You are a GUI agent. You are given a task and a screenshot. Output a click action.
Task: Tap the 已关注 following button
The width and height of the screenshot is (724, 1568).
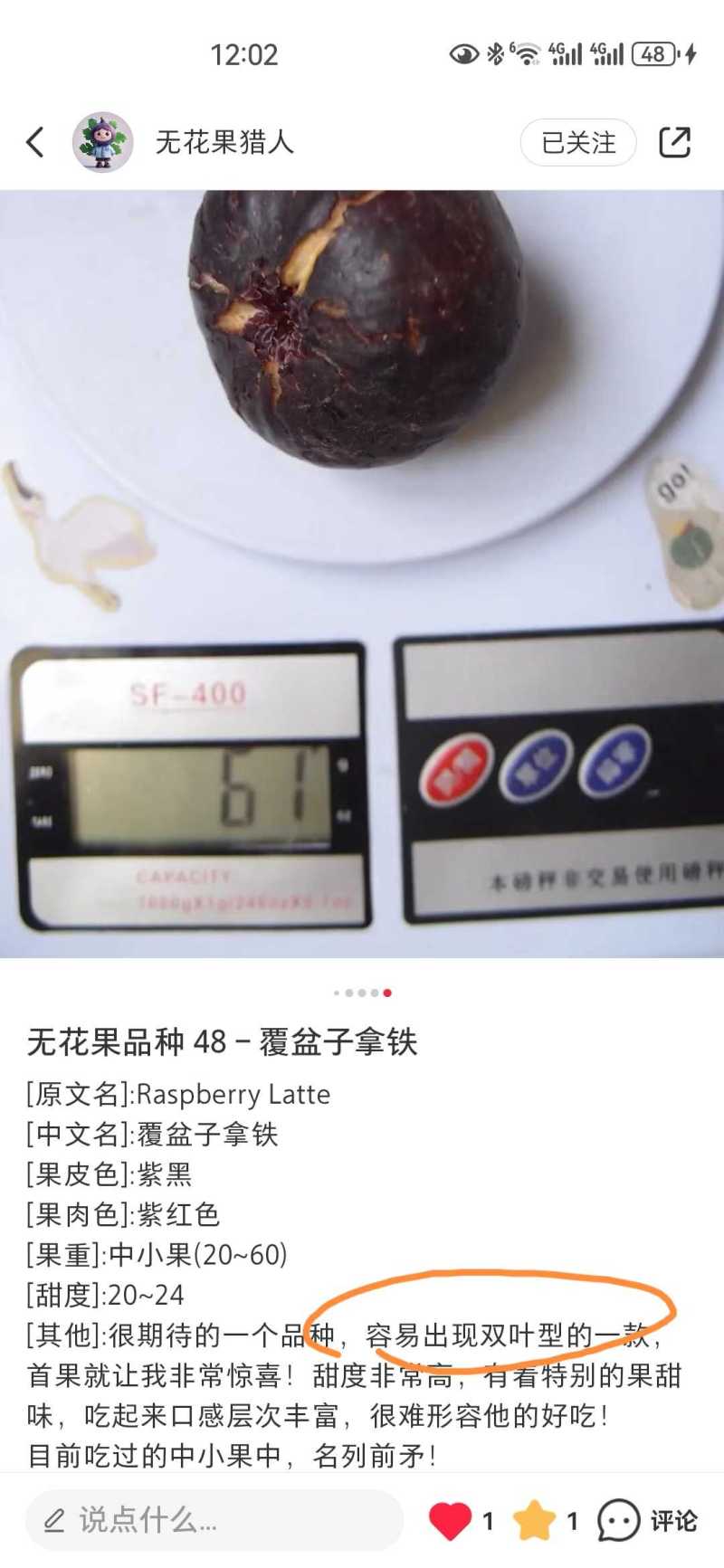[577, 143]
